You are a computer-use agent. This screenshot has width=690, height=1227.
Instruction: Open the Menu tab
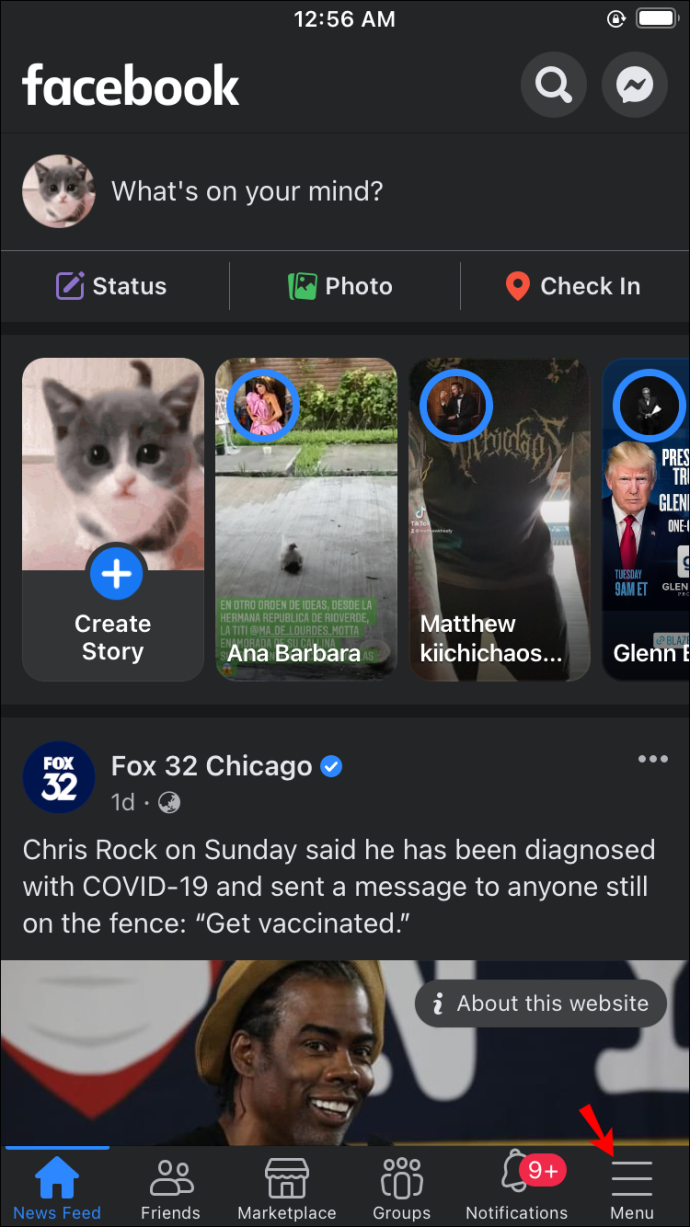click(632, 1187)
